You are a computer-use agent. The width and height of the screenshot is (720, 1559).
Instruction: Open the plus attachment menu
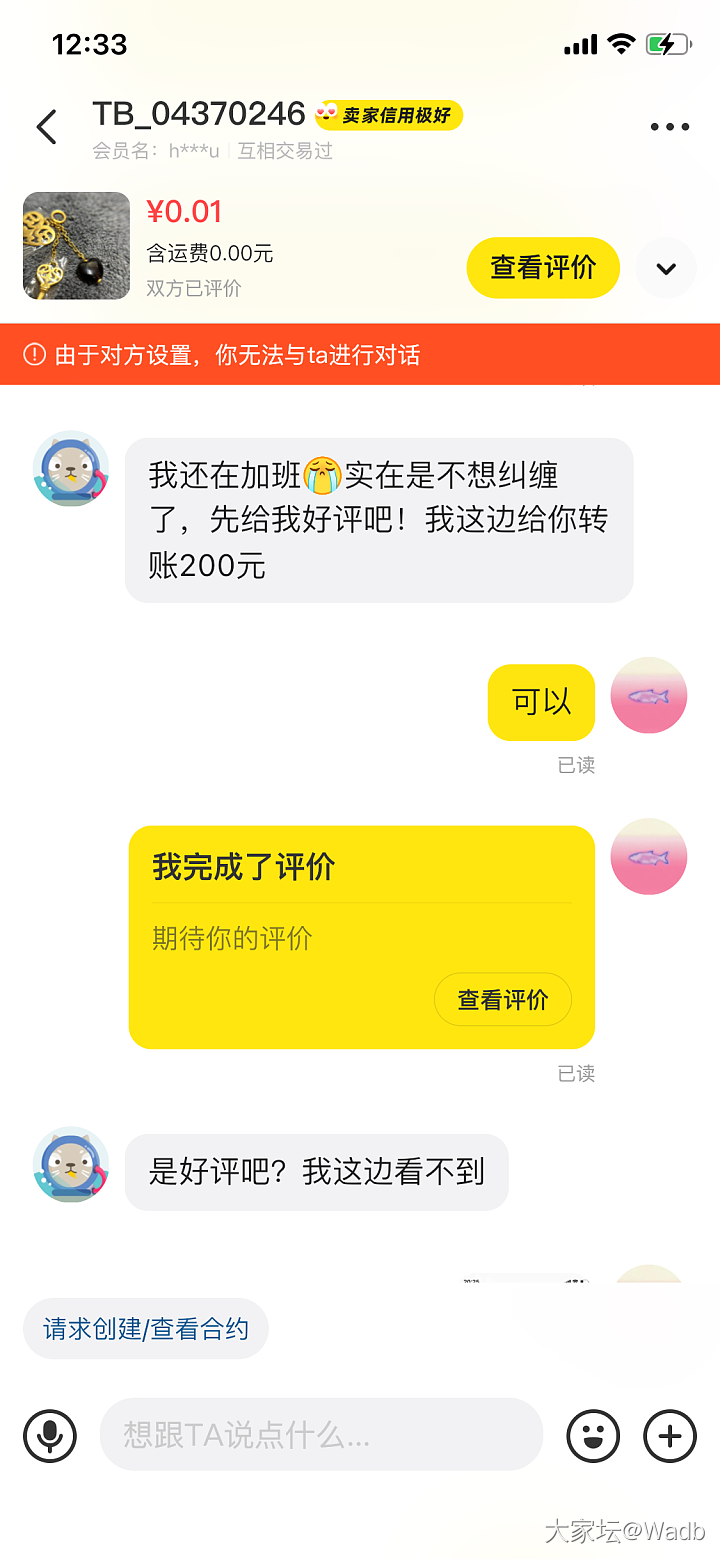click(669, 1436)
